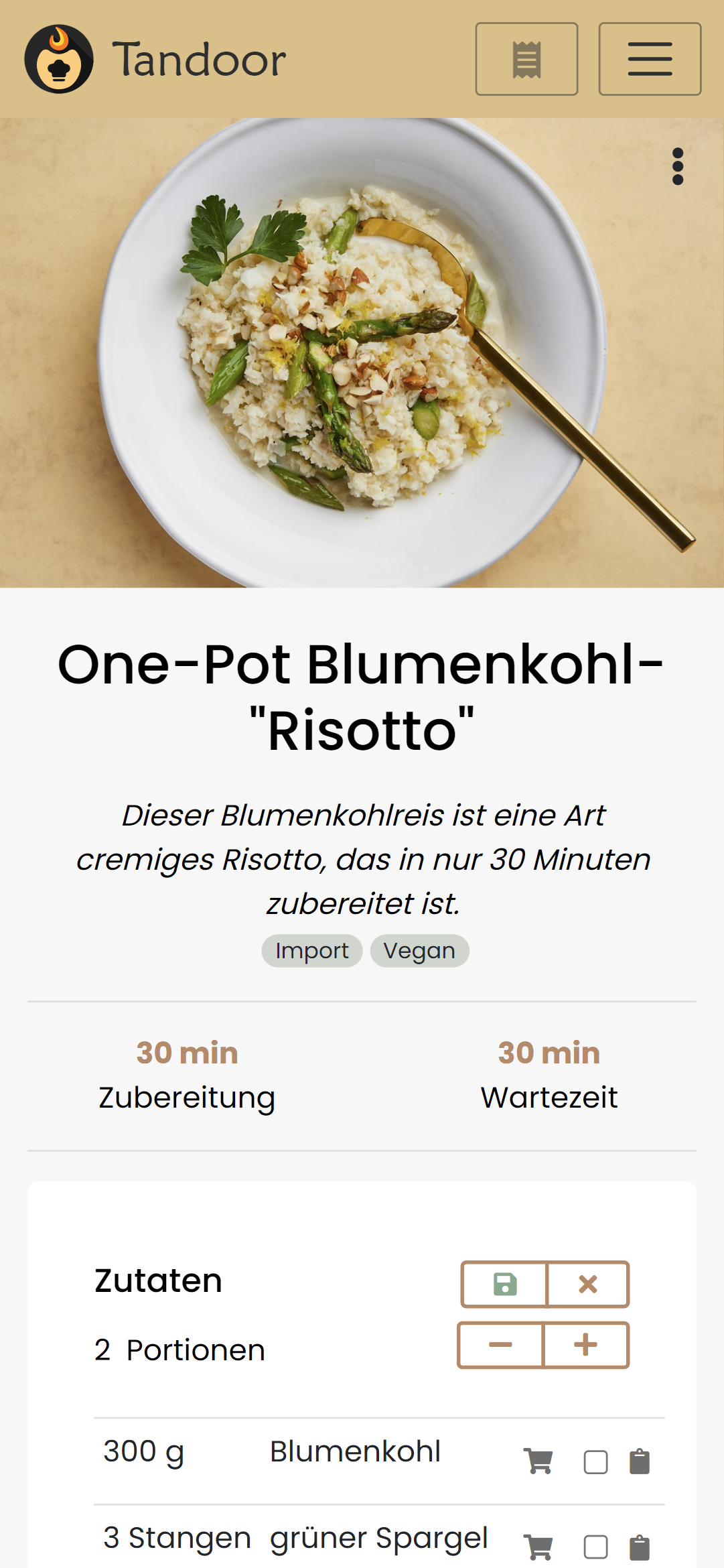Screen dimensions: 724x1568
Task: Increase the number of Portionen
Action: [585, 1345]
